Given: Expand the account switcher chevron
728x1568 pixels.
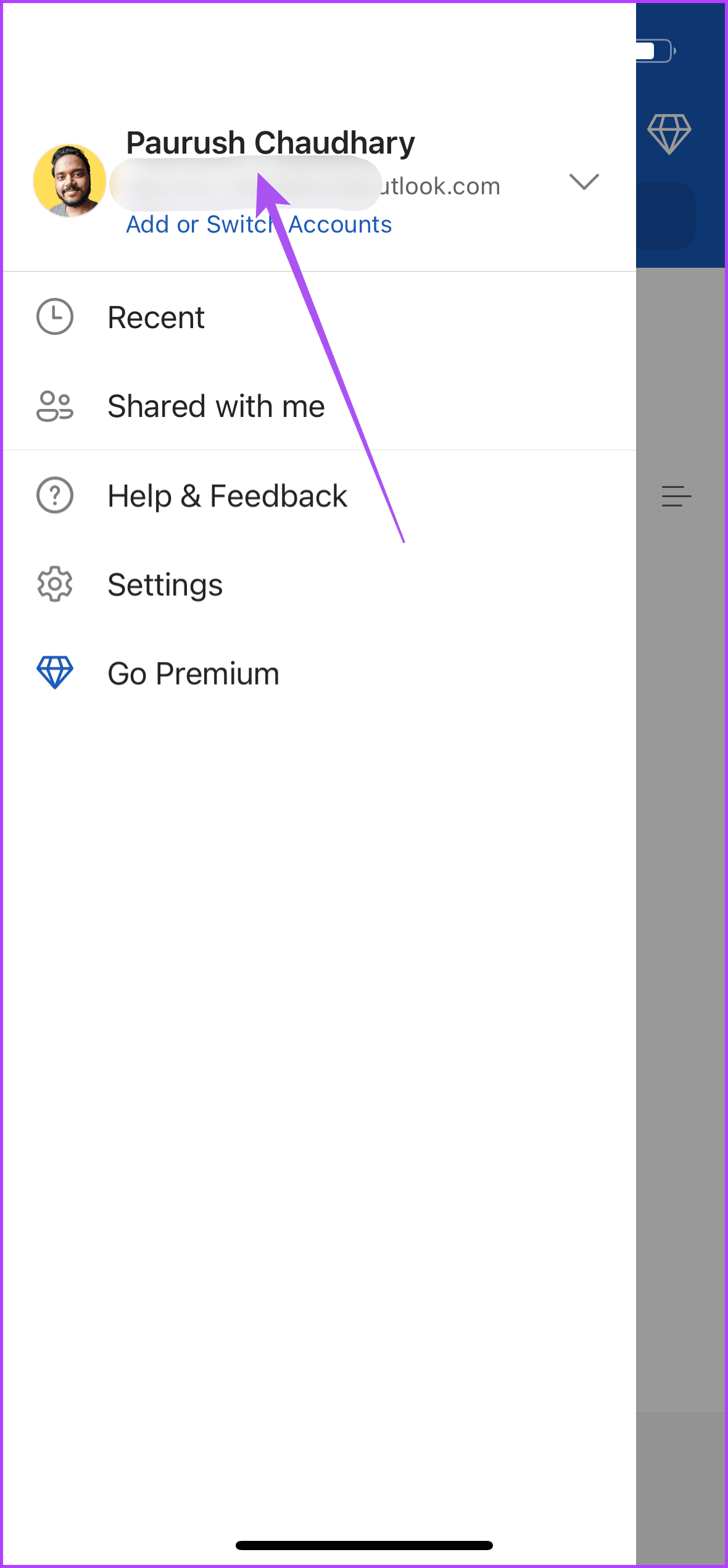Looking at the screenshot, I should pyautogui.click(x=583, y=183).
